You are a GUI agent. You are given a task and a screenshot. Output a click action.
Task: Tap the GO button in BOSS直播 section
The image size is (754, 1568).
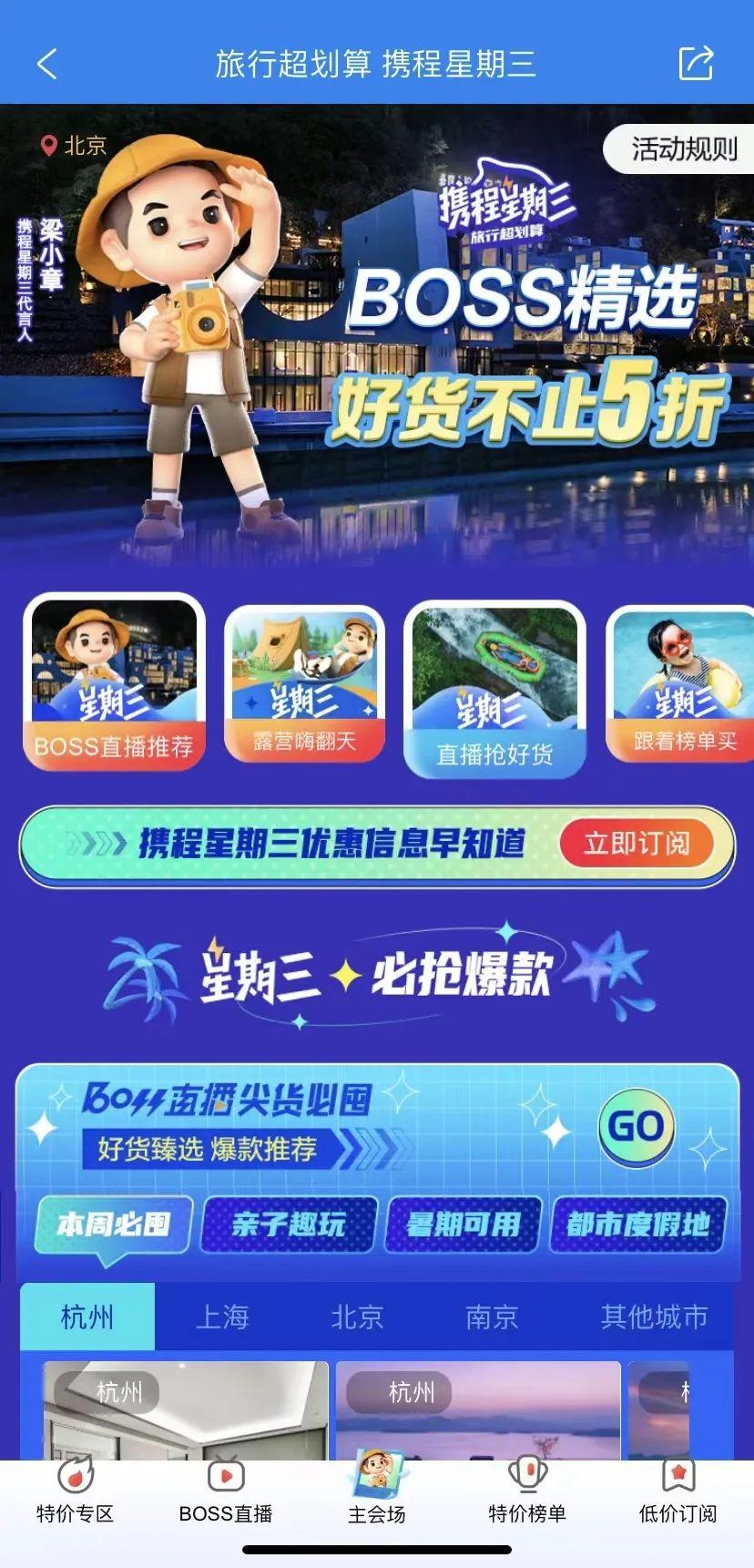coord(636,1127)
